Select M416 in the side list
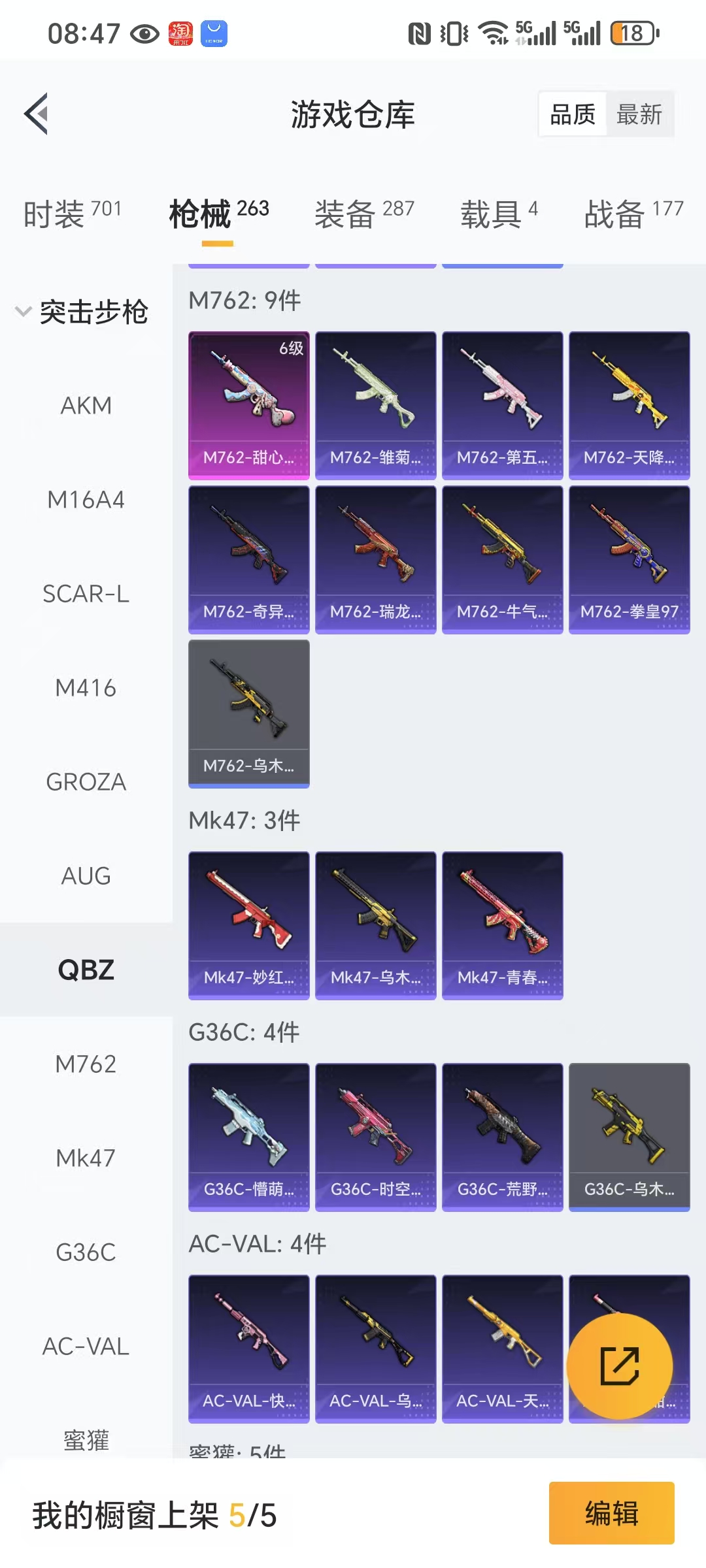The height and width of the screenshot is (1568, 706). (86, 688)
